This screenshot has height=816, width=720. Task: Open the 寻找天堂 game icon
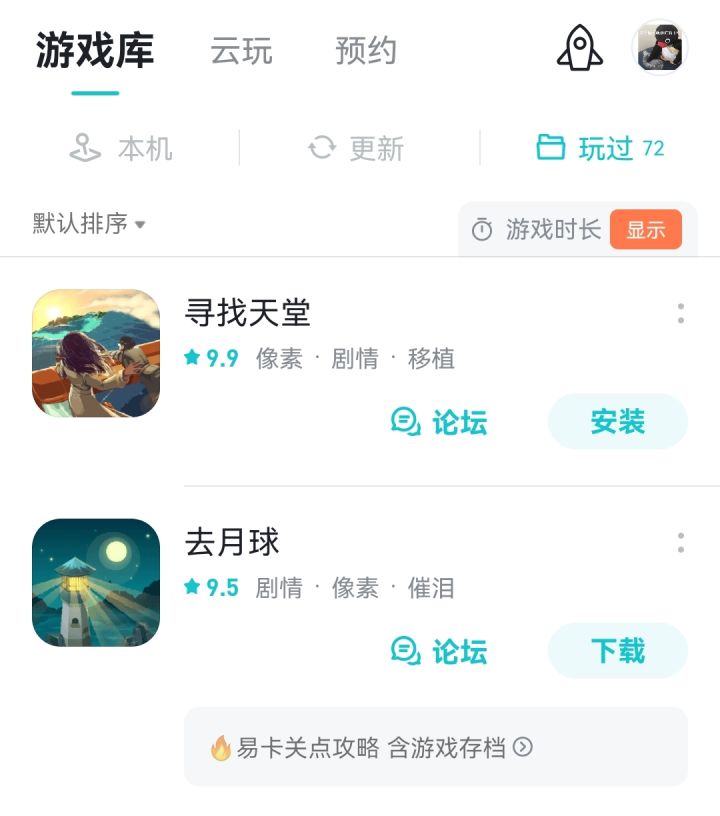tap(96, 353)
